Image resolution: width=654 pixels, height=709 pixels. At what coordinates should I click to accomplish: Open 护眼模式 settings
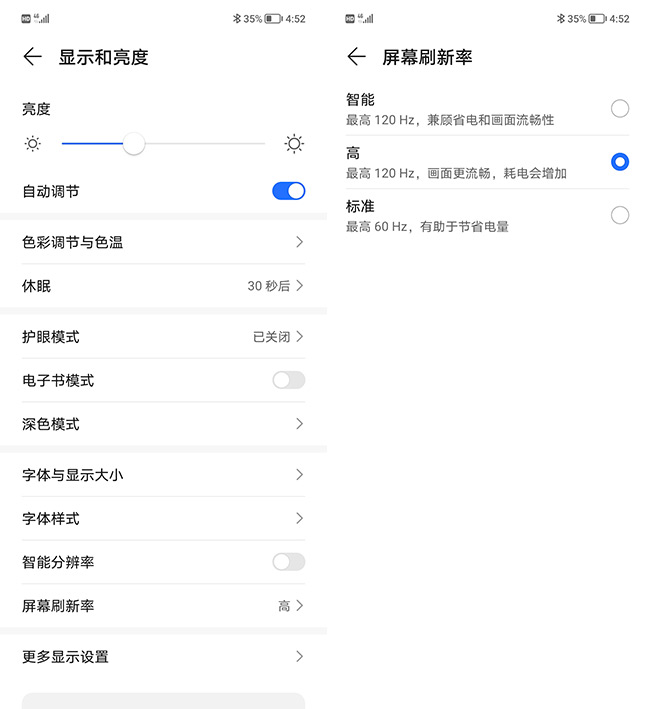(163, 337)
